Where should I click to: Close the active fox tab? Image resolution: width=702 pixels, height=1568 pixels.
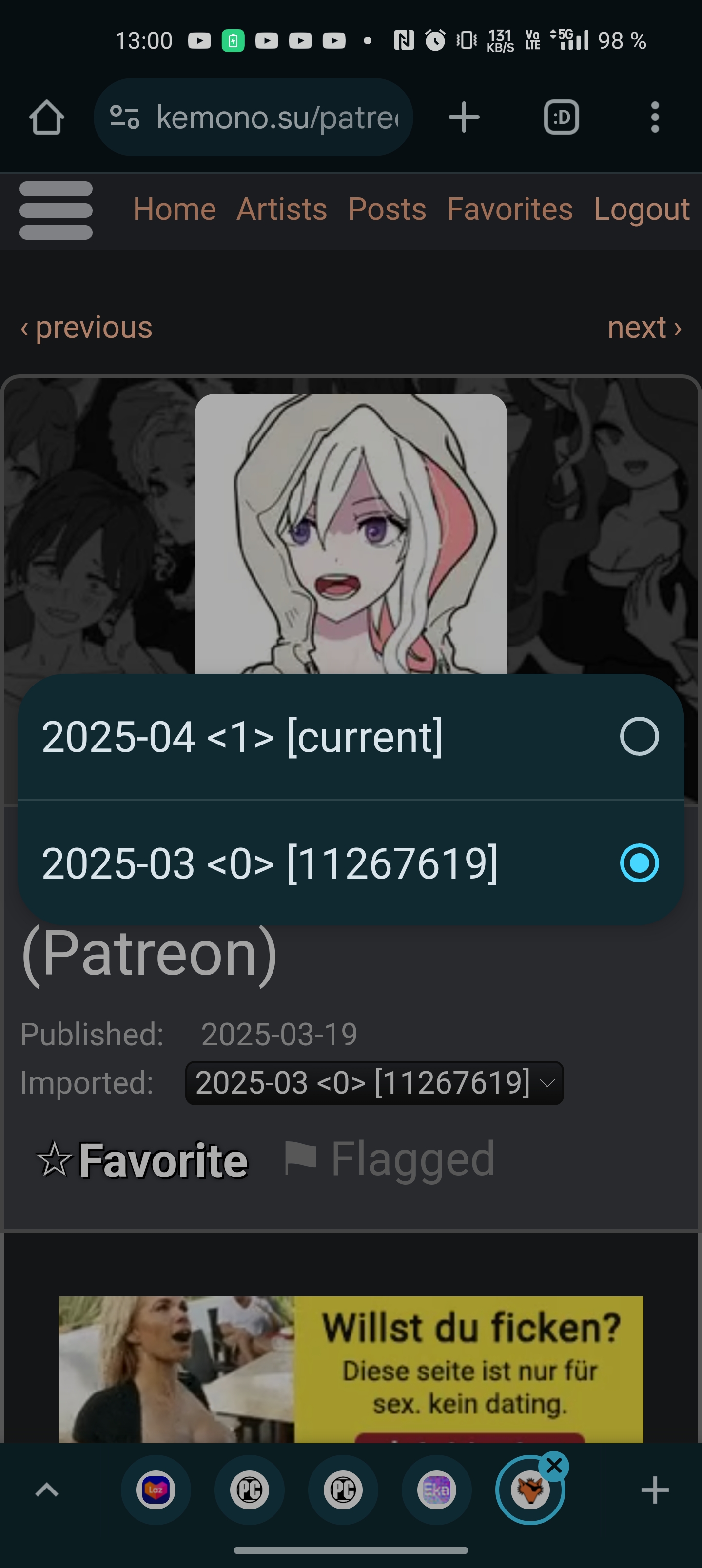(x=554, y=1467)
